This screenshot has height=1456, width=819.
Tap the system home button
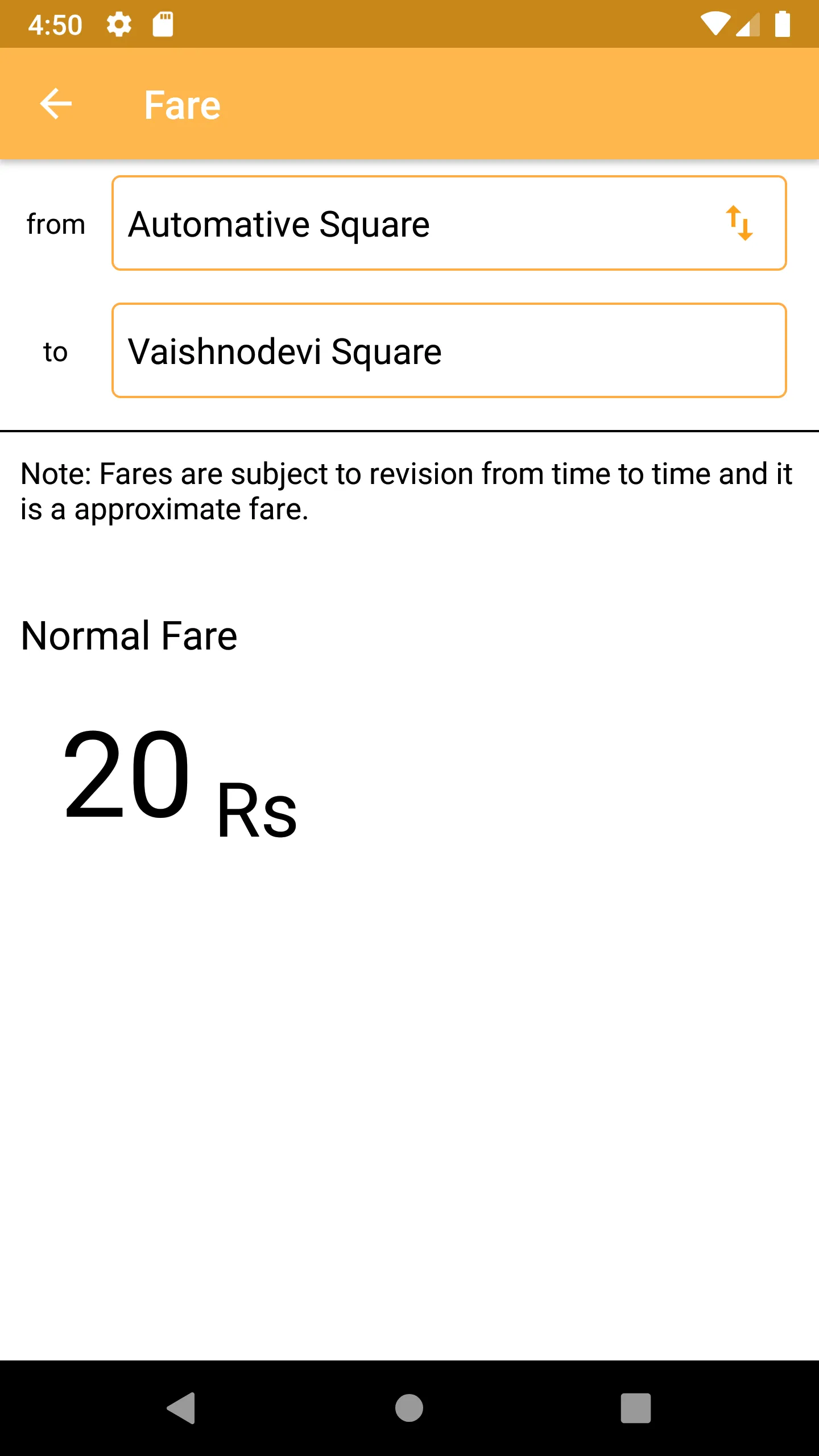(409, 1408)
